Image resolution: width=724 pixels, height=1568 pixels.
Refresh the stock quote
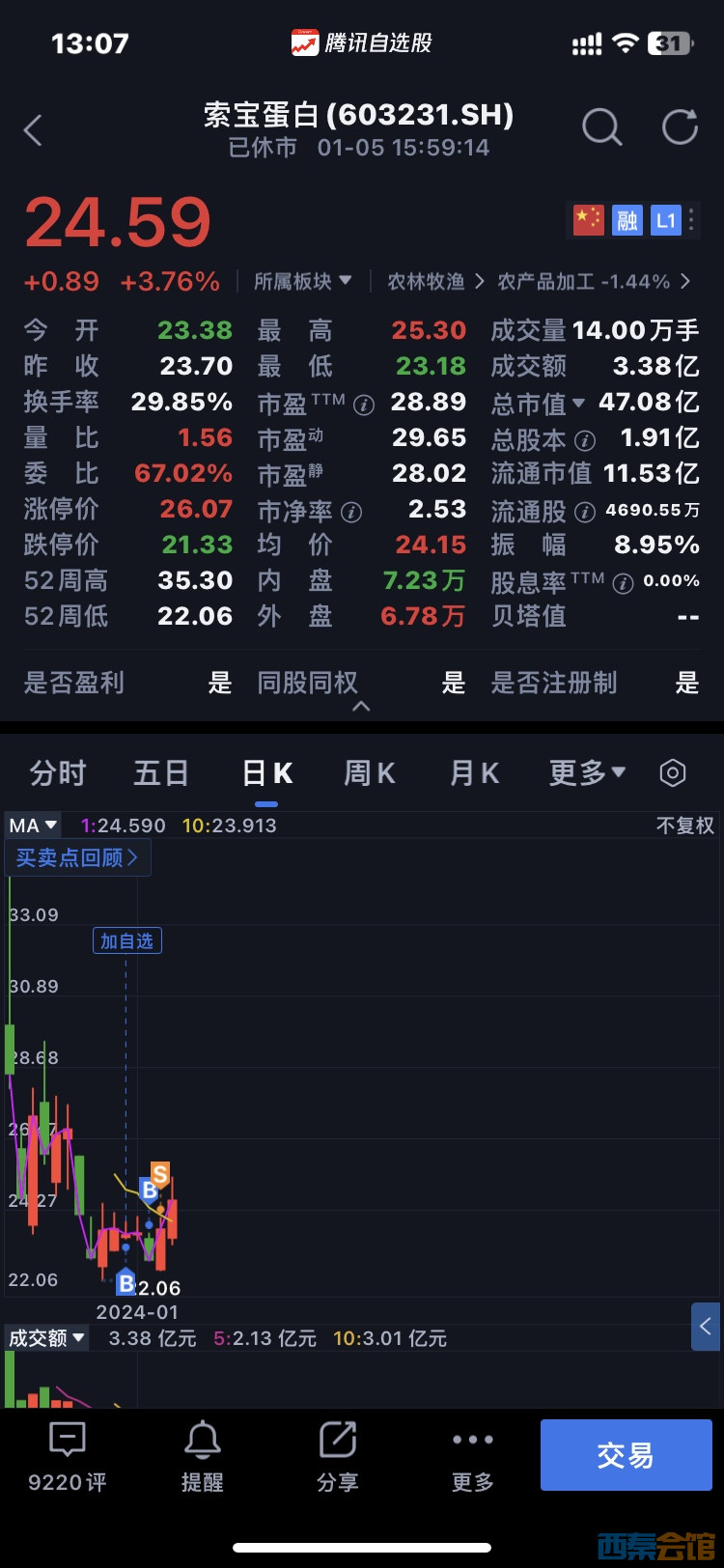coord(680,127)
